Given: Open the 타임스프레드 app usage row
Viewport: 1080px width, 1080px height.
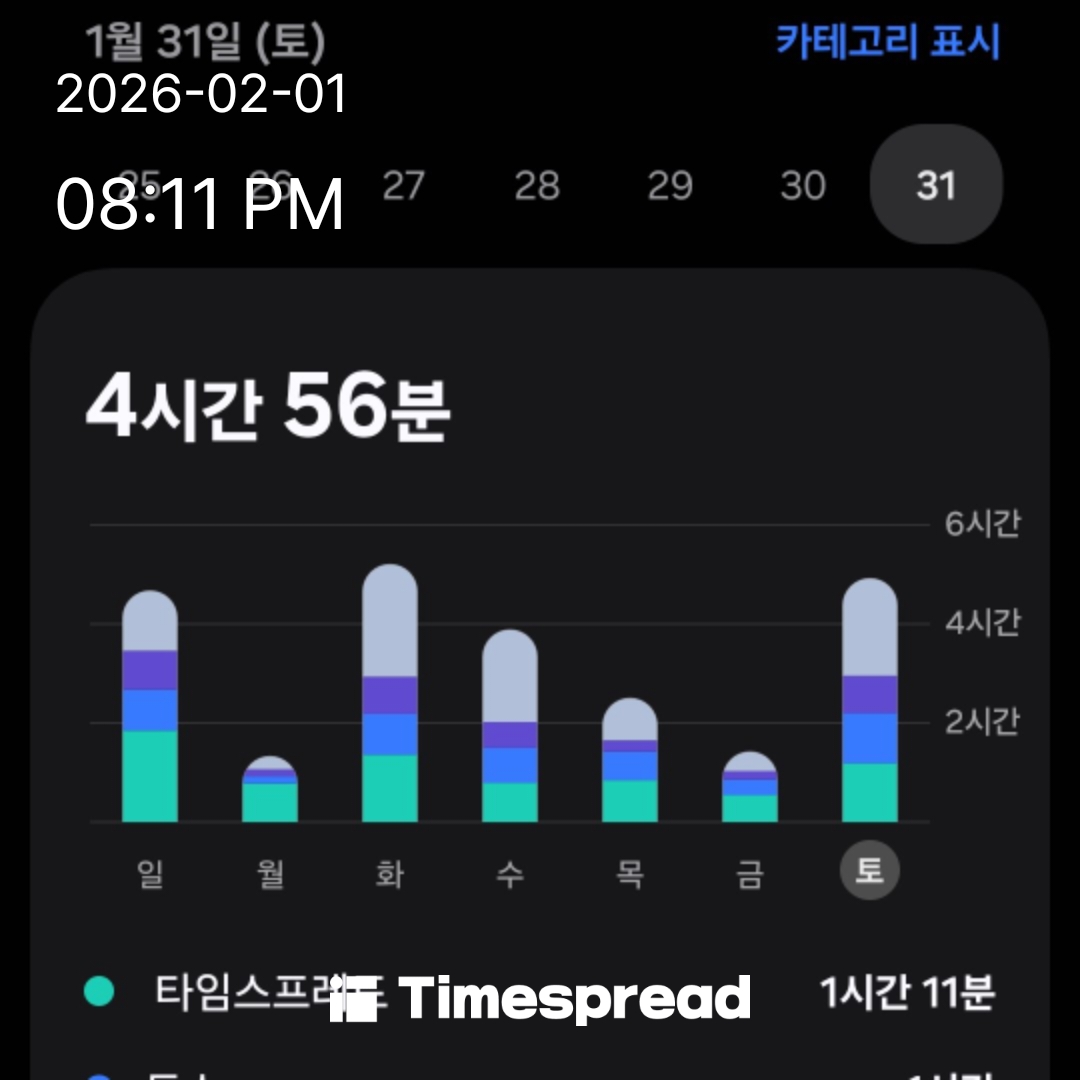Looking at the screenshot, I should click(x=540, y=993).
